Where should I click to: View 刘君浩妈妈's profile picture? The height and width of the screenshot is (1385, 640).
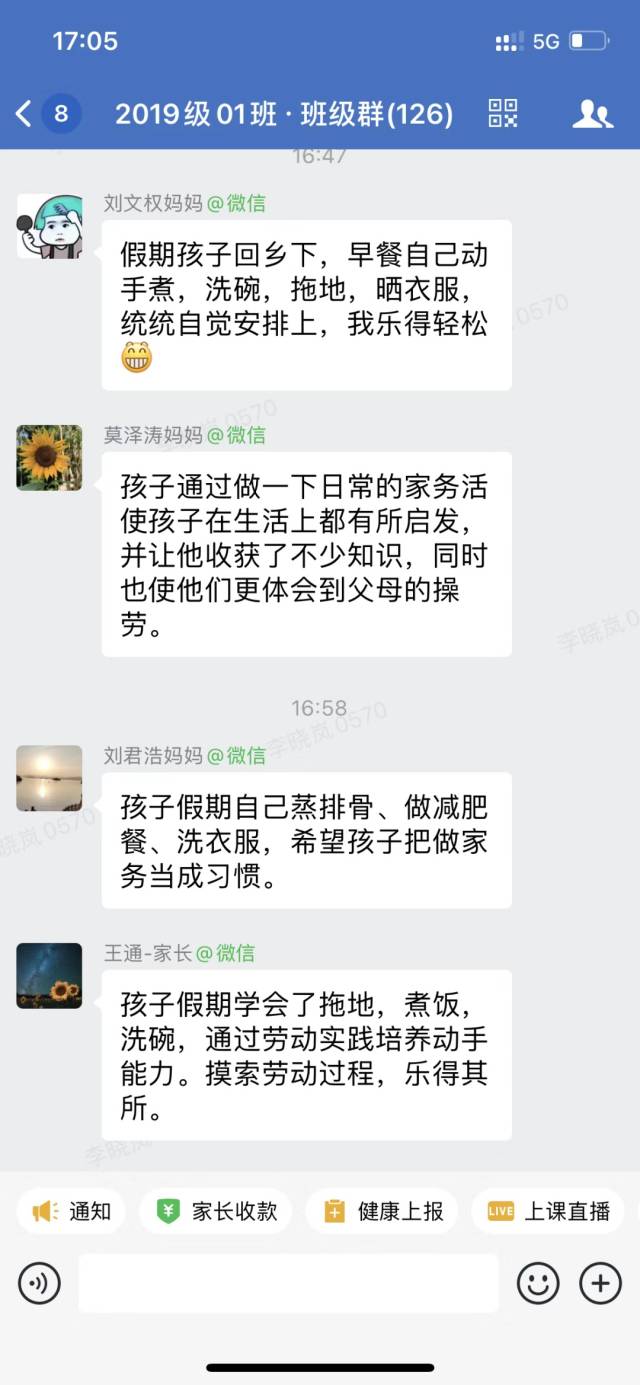coord(49,777)
